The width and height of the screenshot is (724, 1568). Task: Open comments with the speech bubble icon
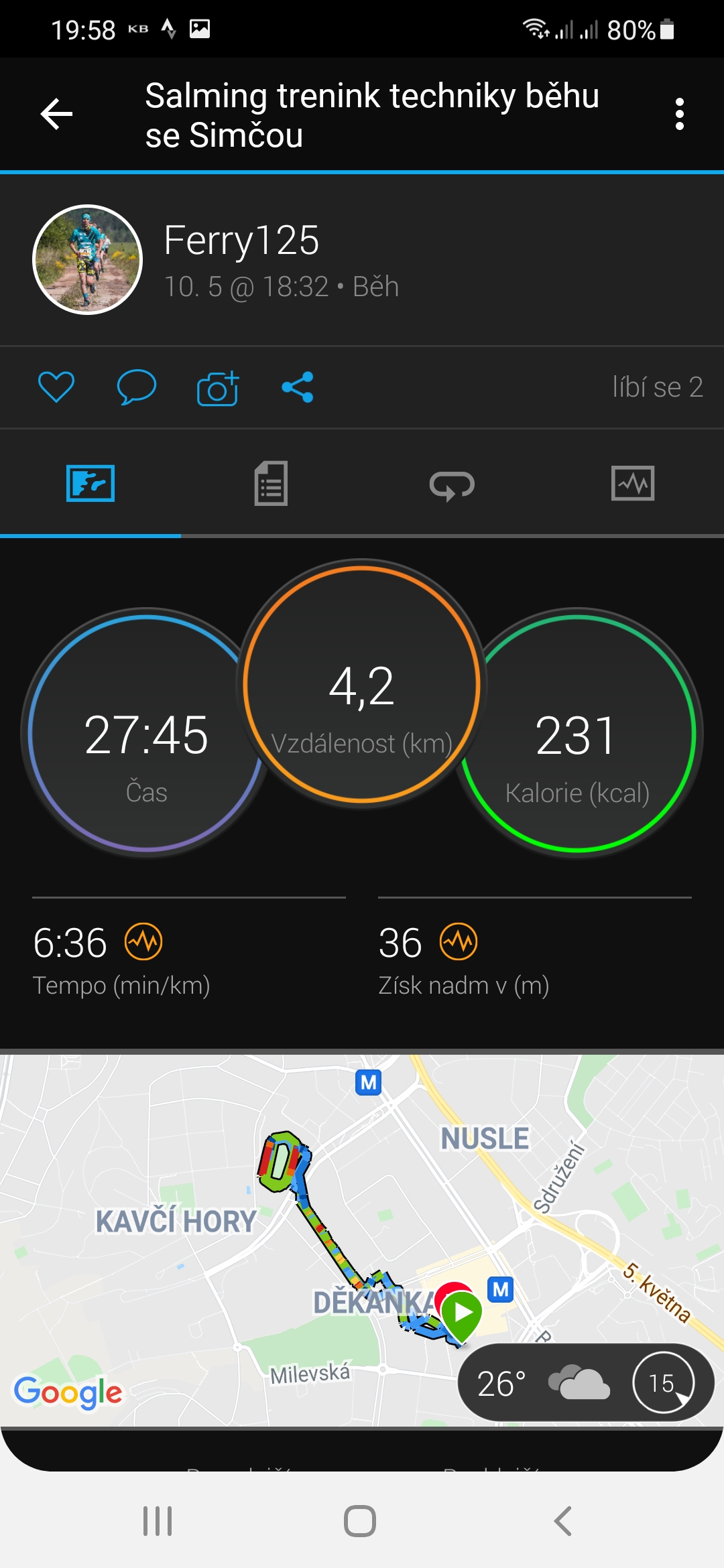[x=137, y=387]
